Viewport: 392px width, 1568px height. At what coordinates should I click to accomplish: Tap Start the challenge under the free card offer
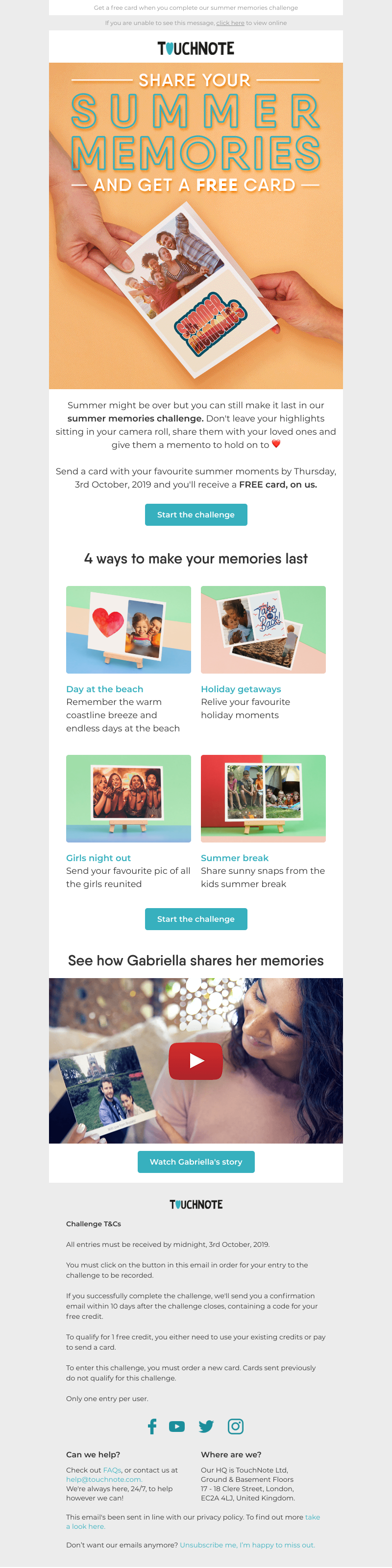coord(196,515)
